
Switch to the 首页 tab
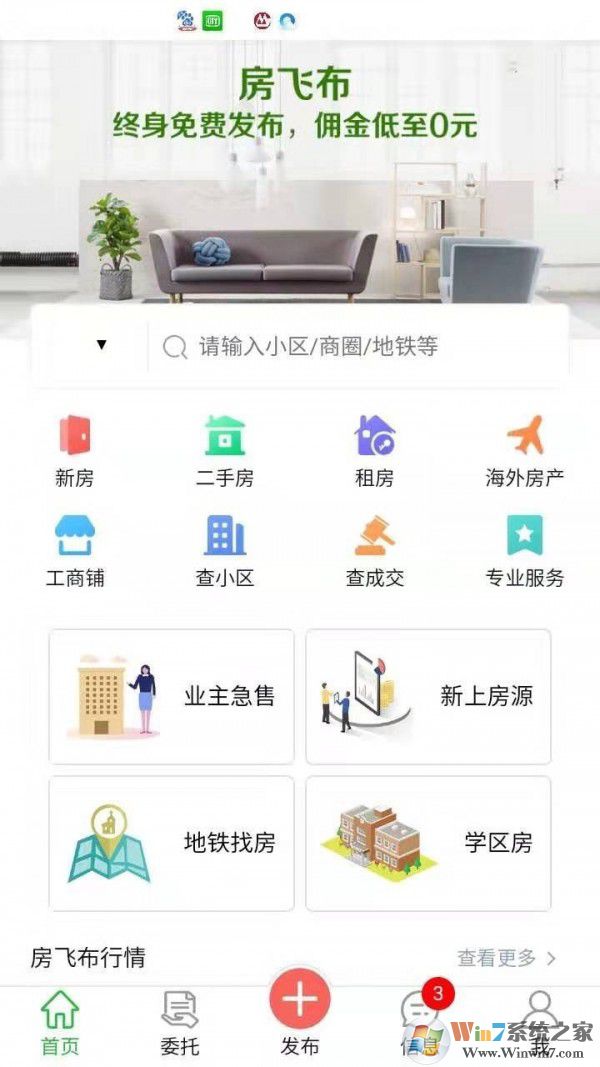(x=60, y=1023)
